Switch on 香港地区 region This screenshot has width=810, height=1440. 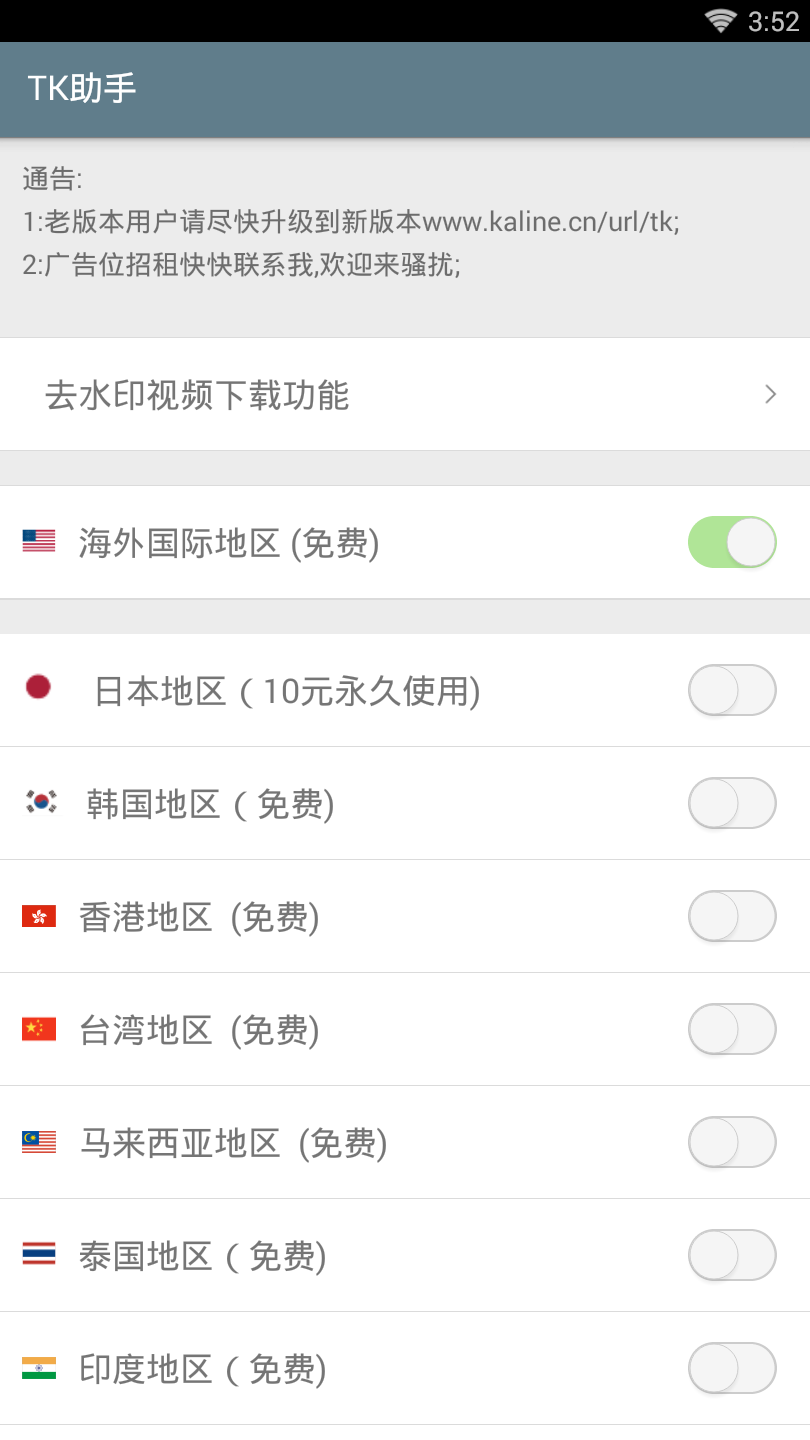pyautogui.click(x=732, y=916)
